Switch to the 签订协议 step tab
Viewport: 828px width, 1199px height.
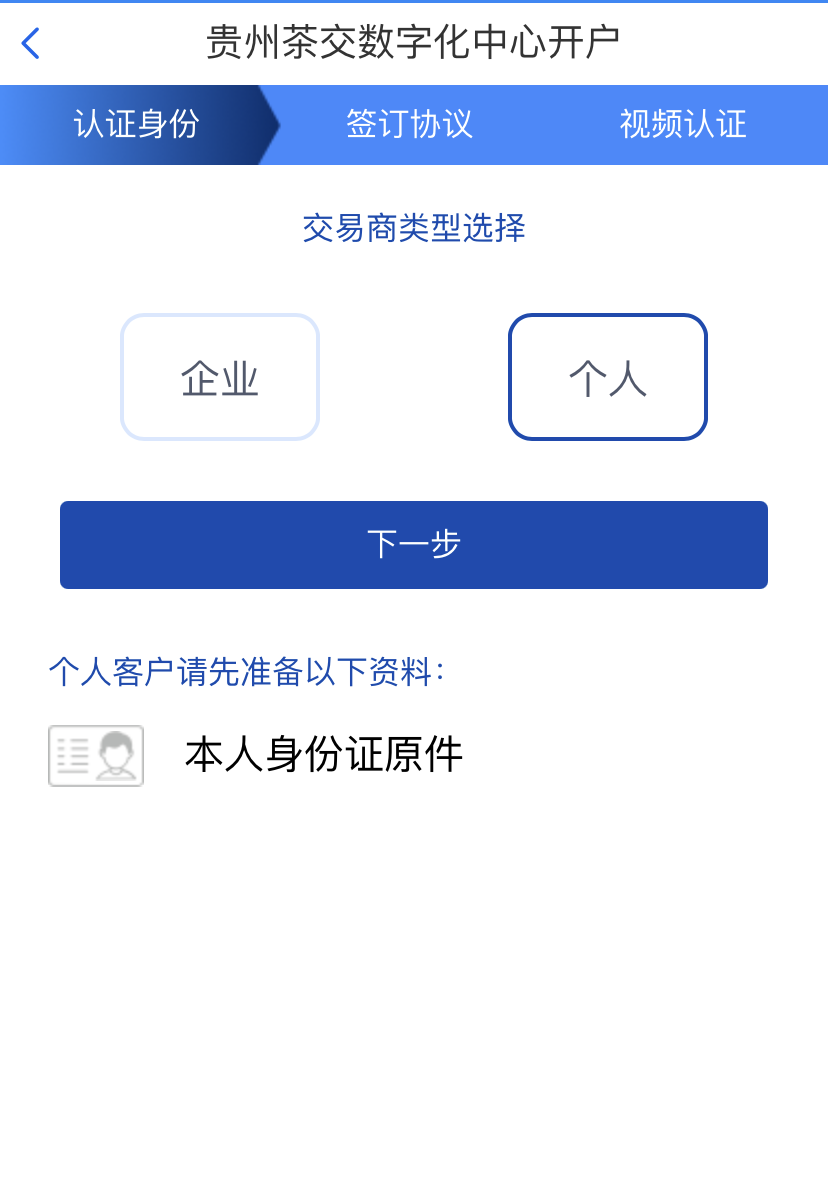tap(409, 124)
